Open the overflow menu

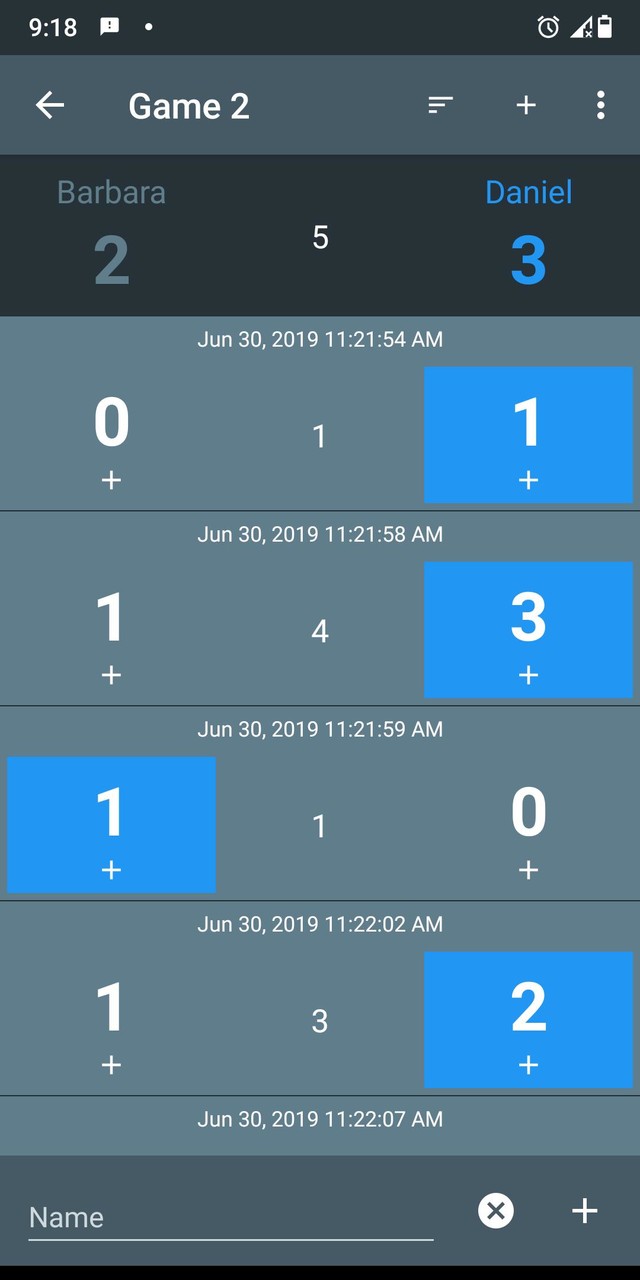[600, 105]
